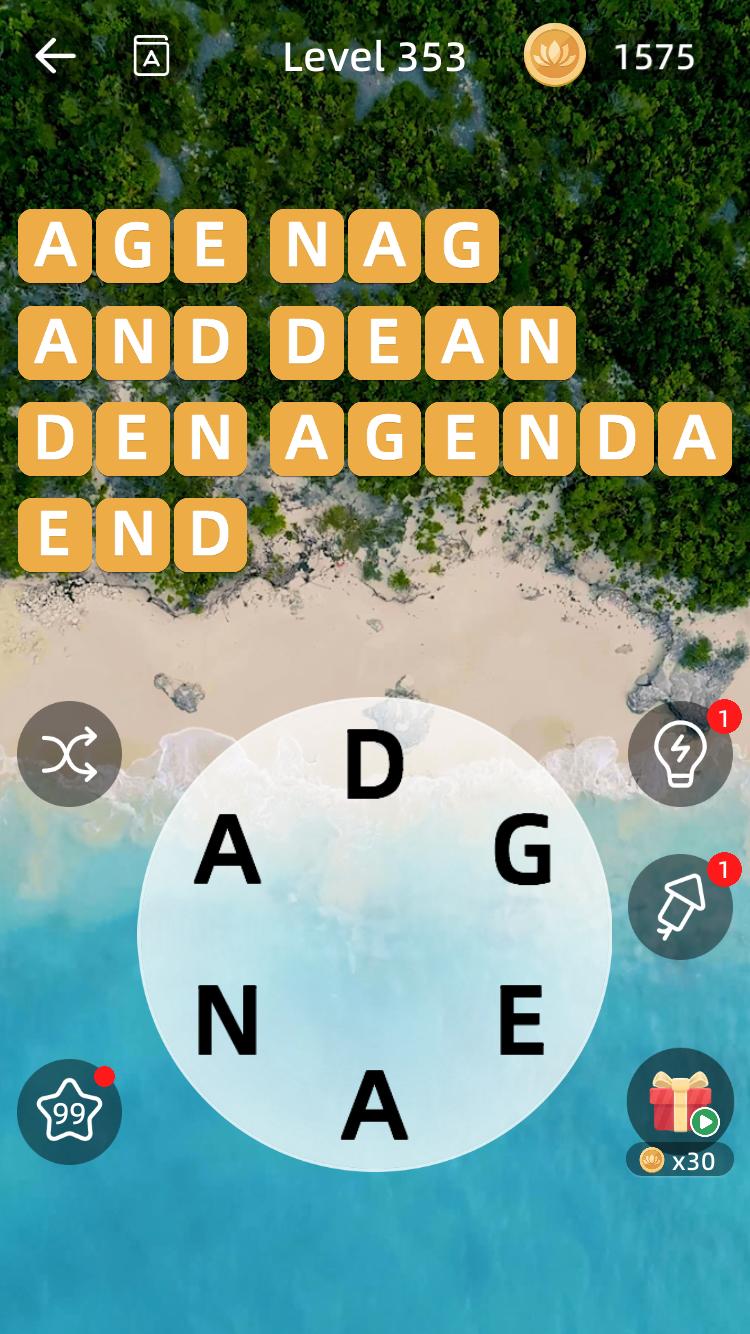Claim the x30 coins video gift

[680, 1105]
